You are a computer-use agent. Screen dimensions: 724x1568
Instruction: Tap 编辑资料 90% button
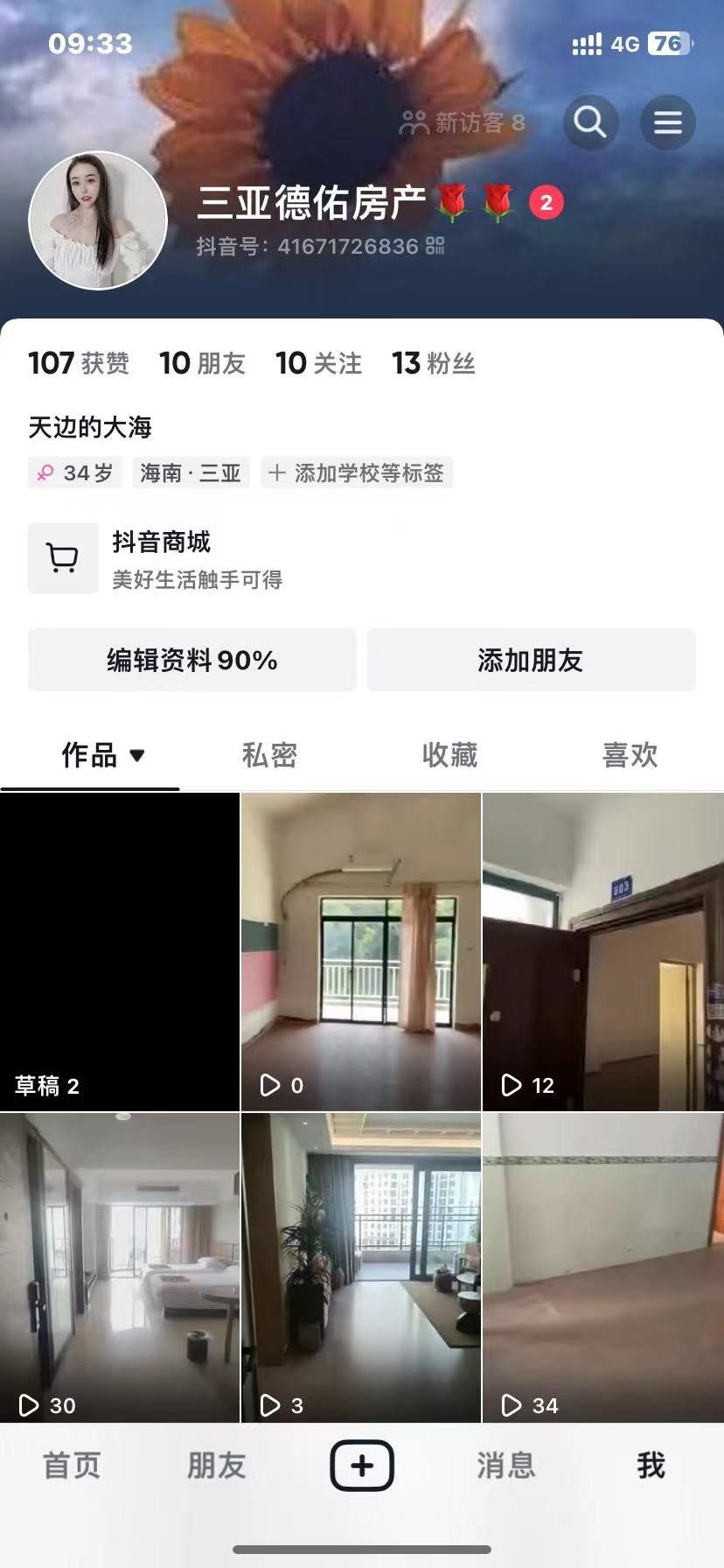tap(192, 660)
